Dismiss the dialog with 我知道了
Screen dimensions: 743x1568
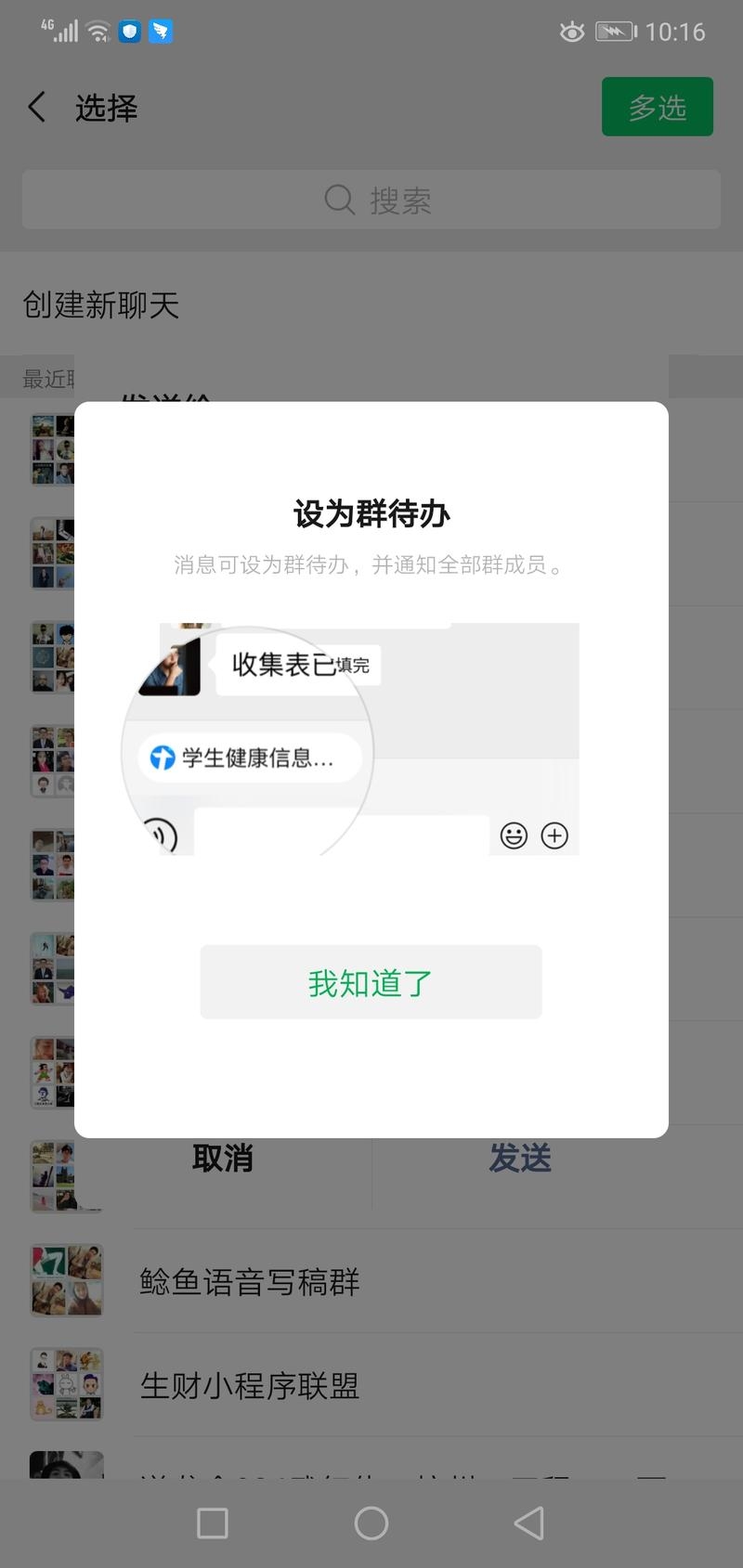(371, 981)
